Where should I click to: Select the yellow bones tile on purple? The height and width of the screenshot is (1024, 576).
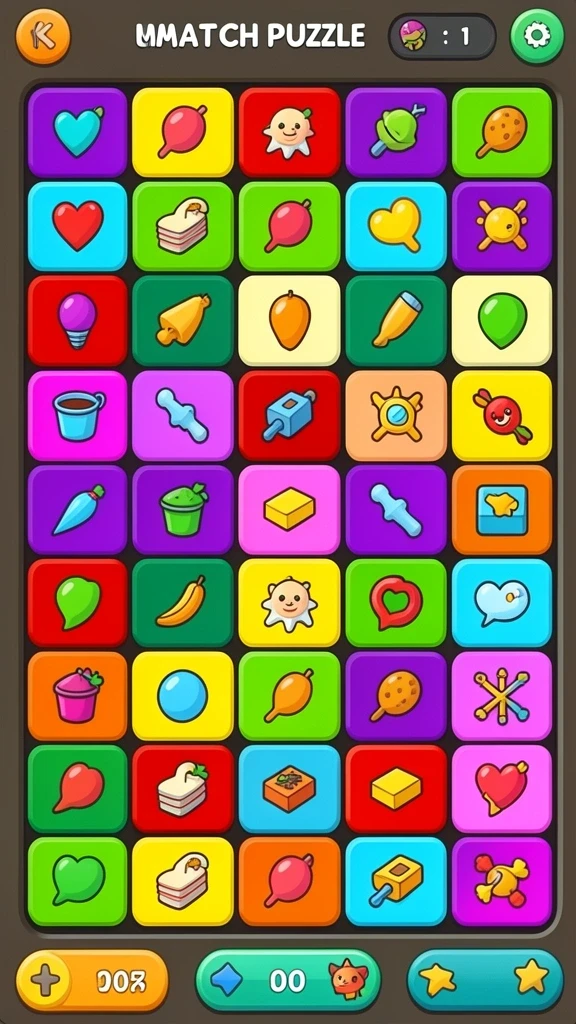coord(502,882)
